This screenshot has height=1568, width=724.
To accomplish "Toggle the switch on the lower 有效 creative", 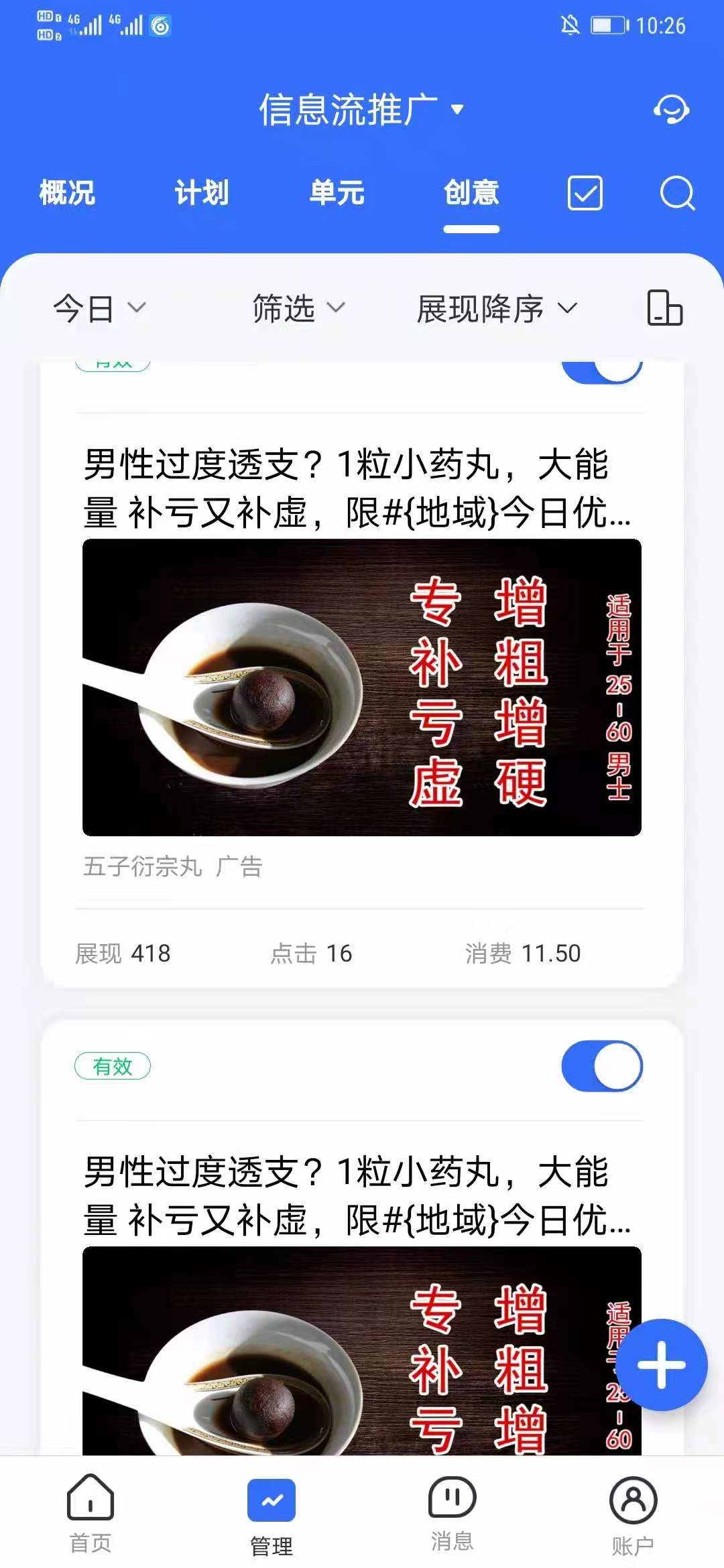I will click(602, 1065).
